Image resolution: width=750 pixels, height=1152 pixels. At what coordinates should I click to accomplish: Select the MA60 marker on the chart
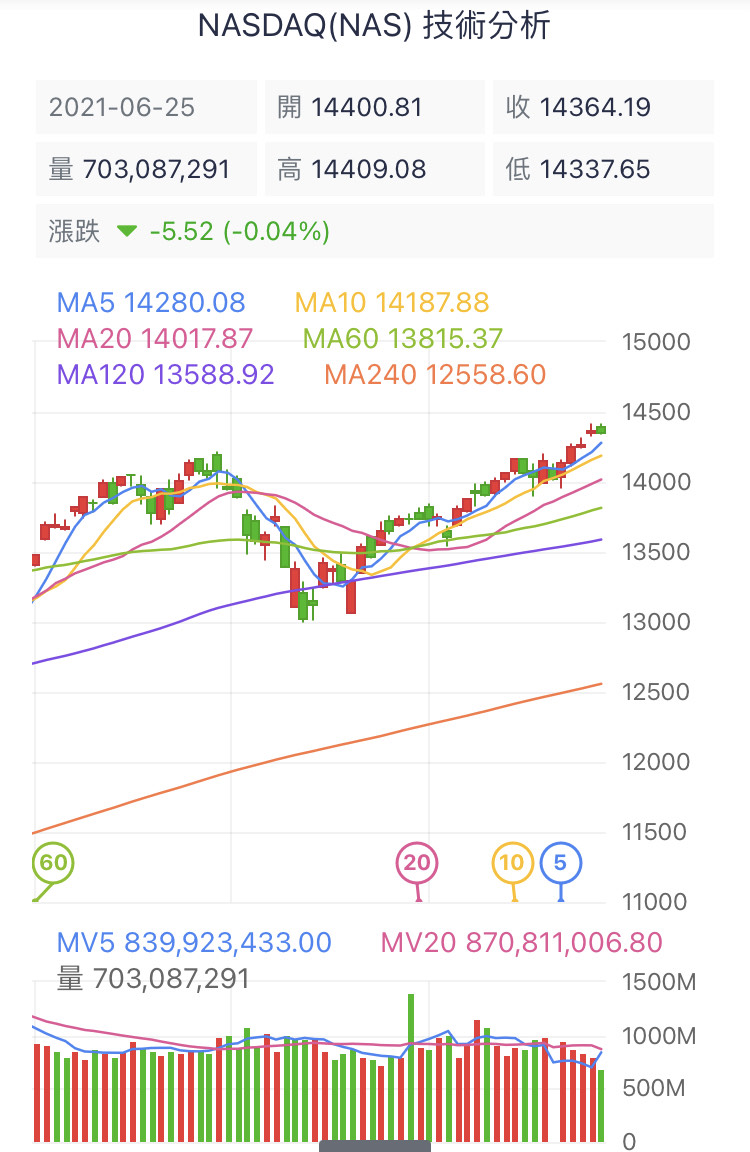53,862
